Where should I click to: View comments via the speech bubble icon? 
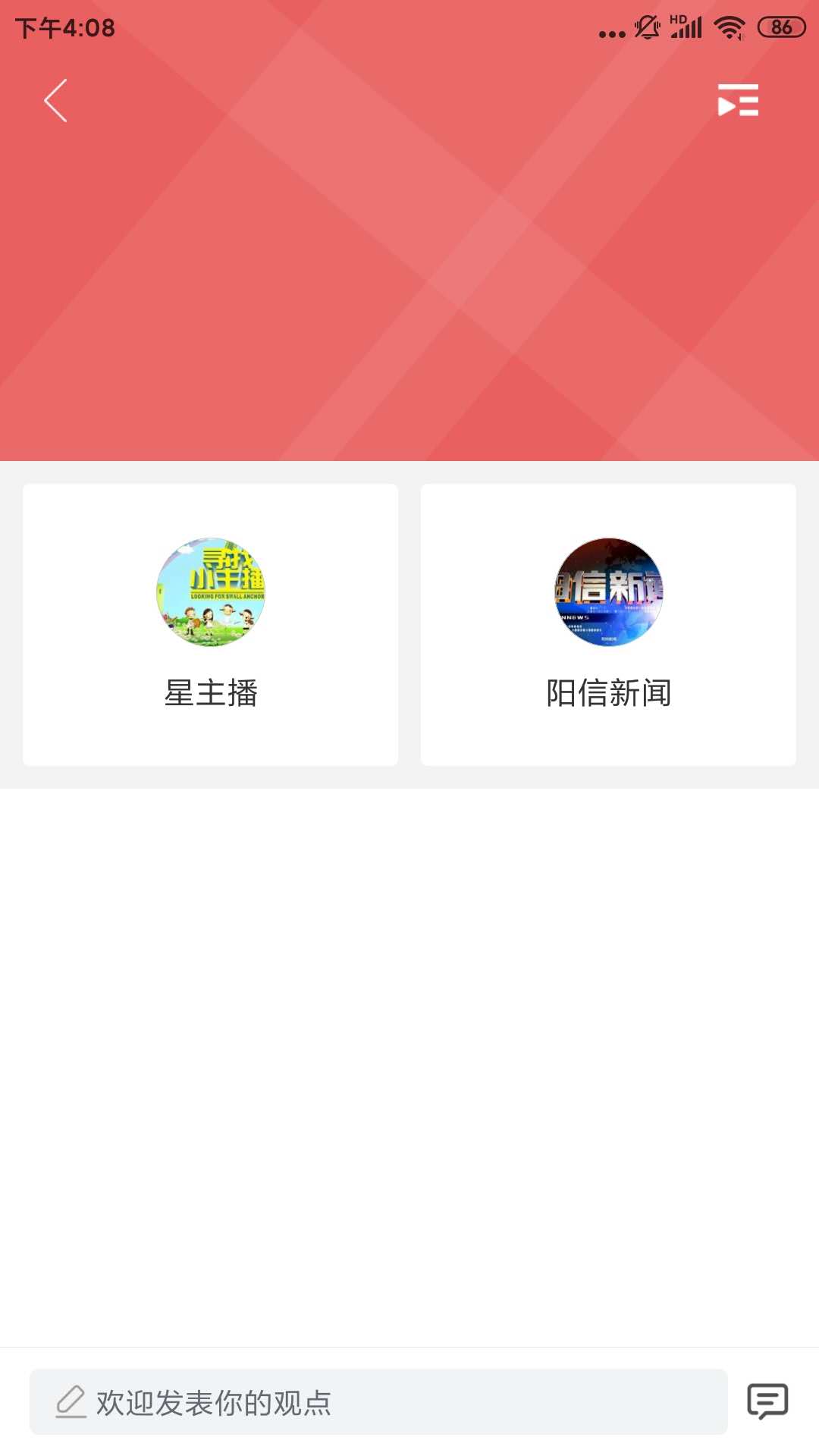coord(767,1401)
